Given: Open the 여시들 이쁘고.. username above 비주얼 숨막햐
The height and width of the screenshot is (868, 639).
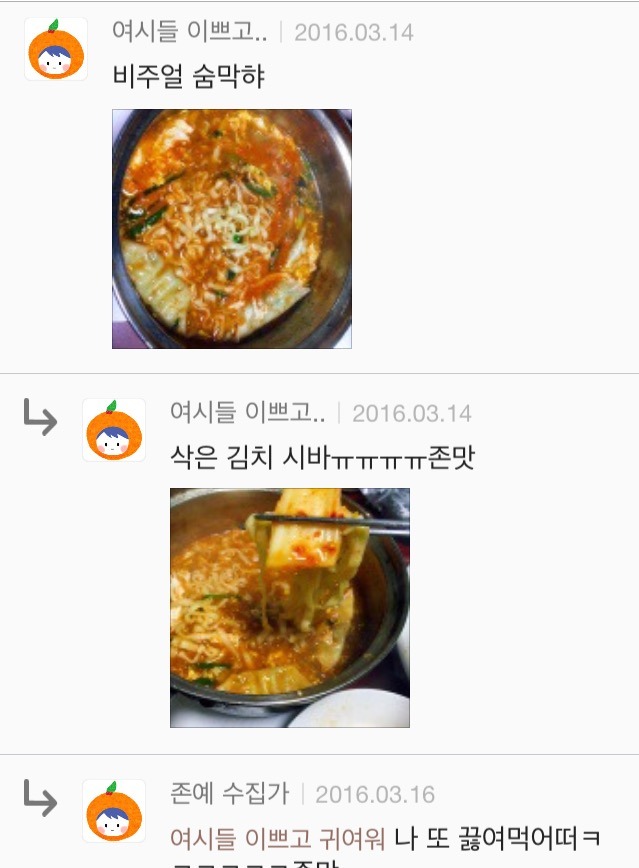Looking at the screenshot, I should [x=190, y=32].
